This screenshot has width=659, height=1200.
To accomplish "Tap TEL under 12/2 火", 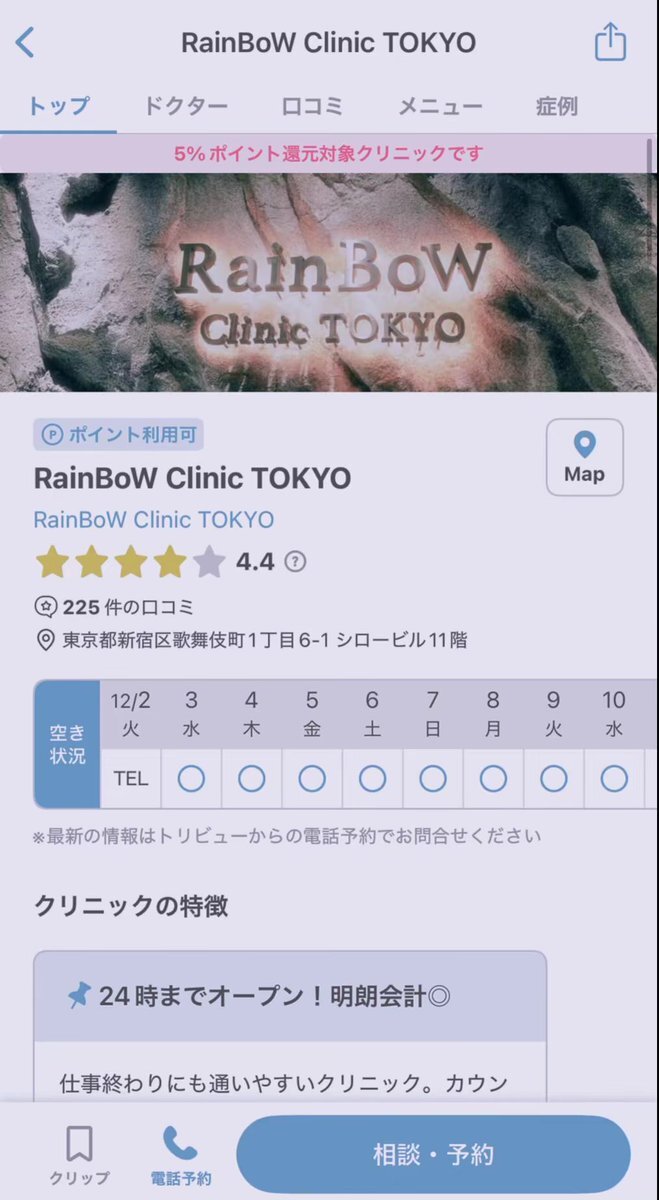I will (131, 778).
